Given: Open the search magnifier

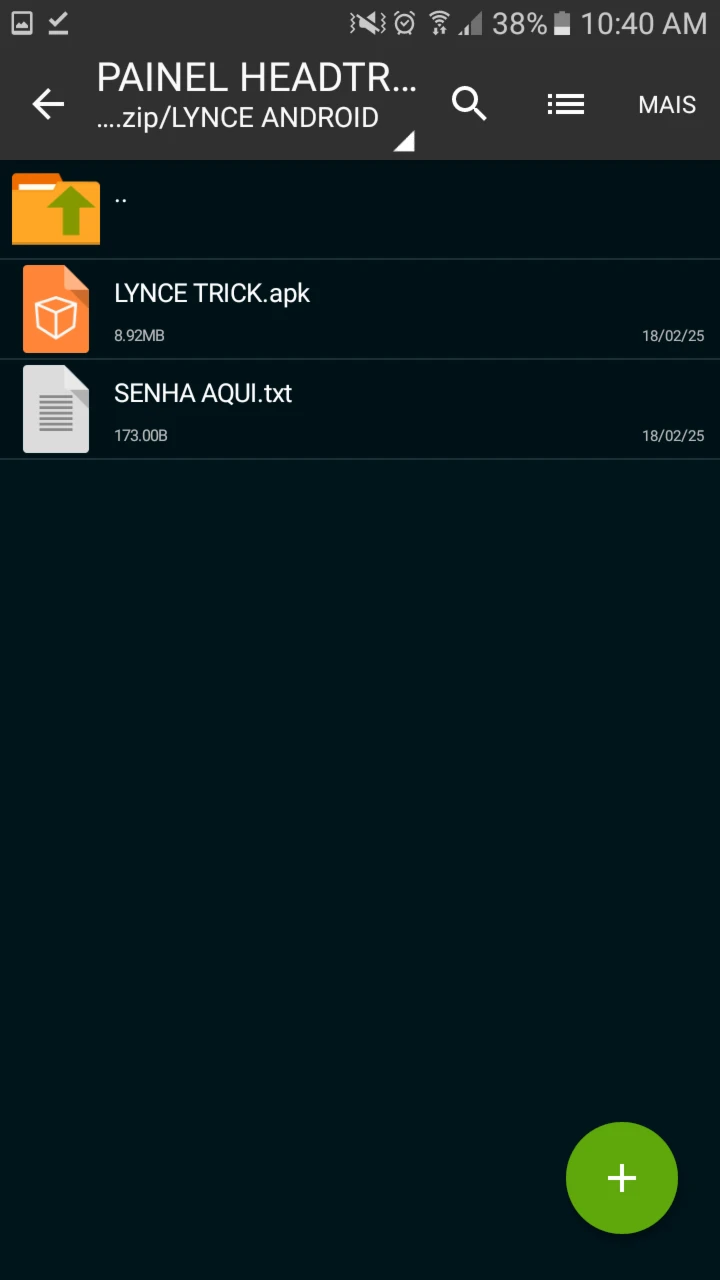Looking at the screenshot, I should pyautogui.click(x=469, y=104).
